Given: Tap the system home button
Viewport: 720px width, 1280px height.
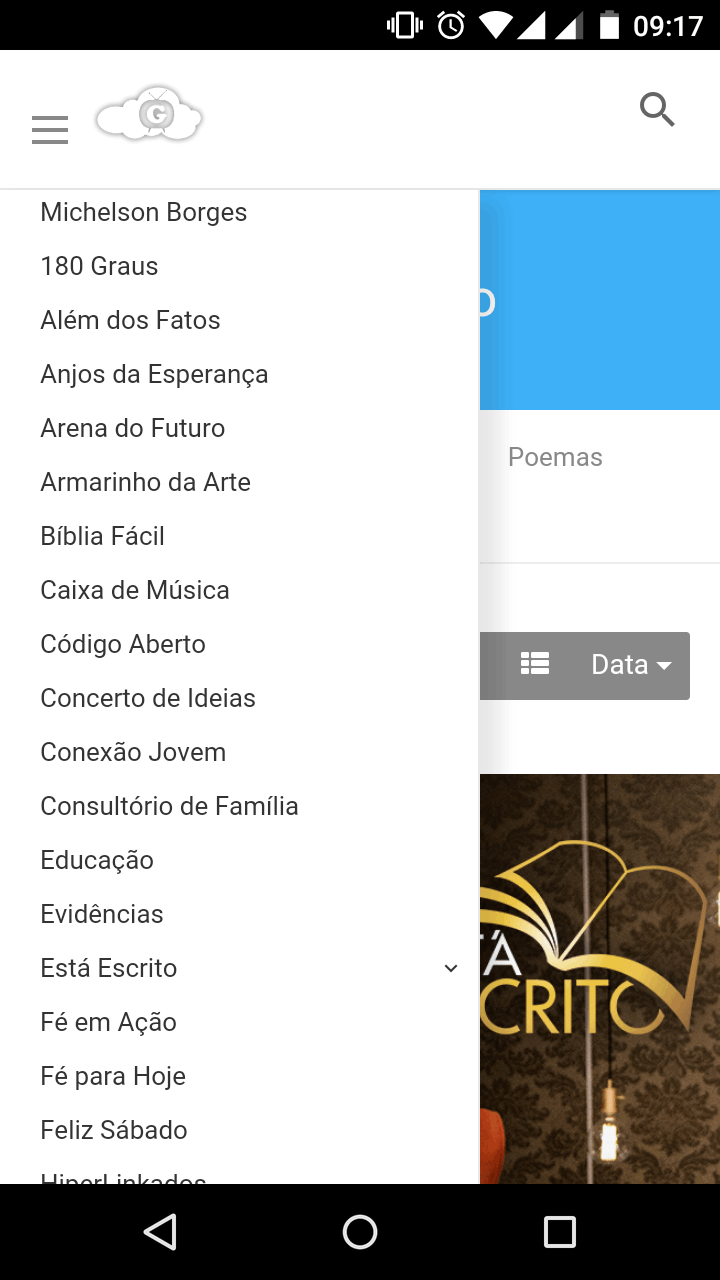Looking at the screenshot, I should tap(360, 1232).
